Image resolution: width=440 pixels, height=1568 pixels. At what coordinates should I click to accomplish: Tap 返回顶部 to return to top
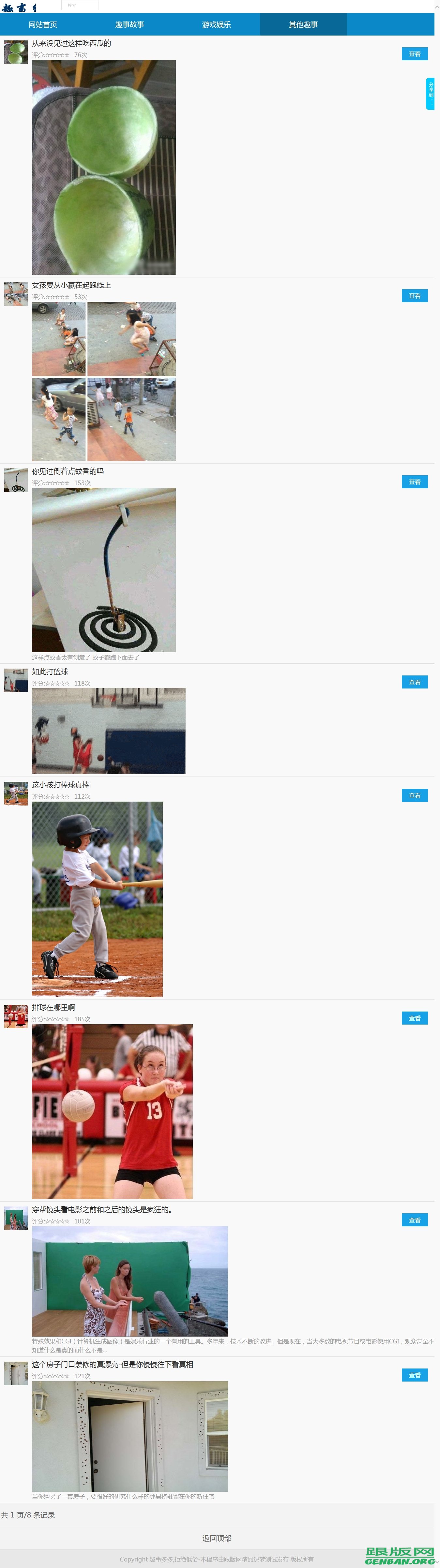pyautogui.click(x=217, y=1538)
